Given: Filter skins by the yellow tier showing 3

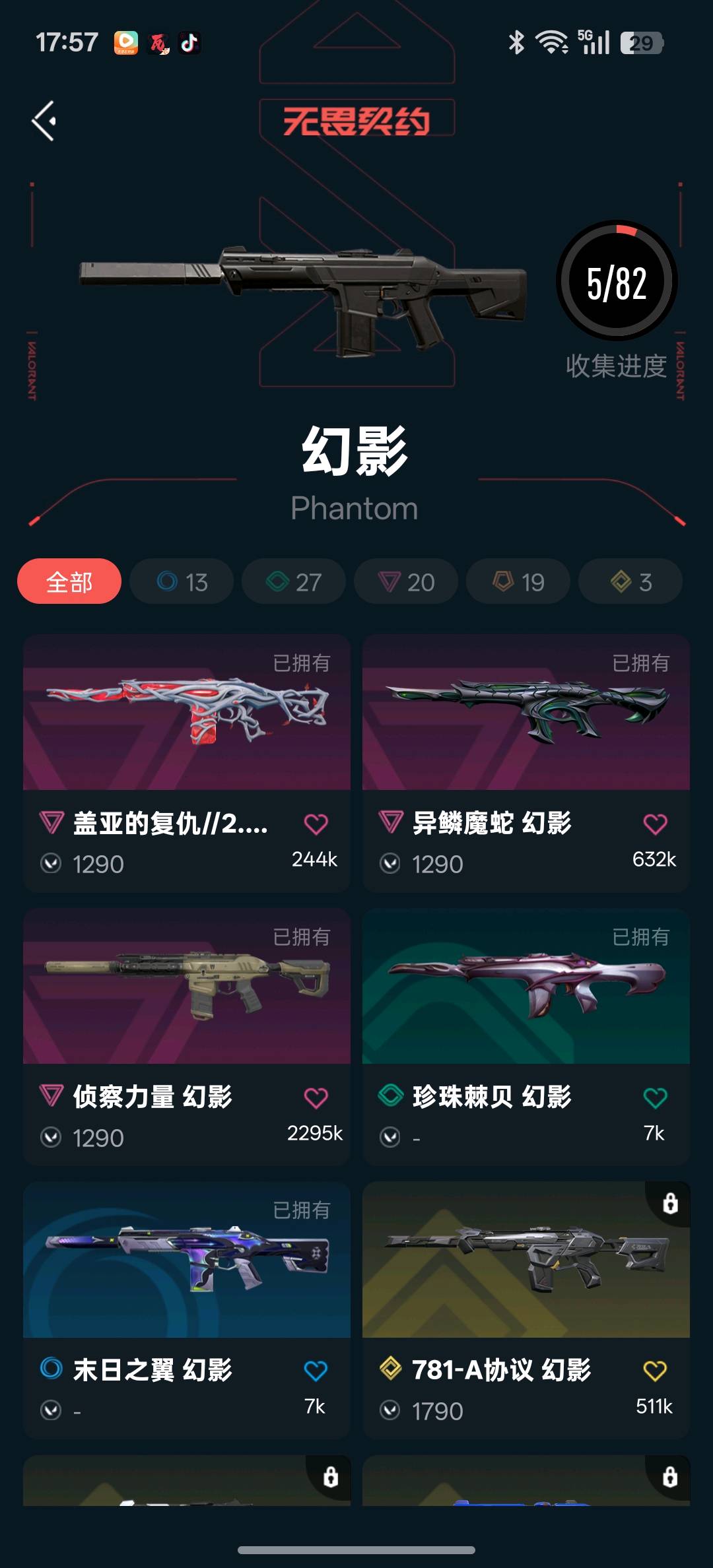Looking at the screenshot, I should (630, 581).
